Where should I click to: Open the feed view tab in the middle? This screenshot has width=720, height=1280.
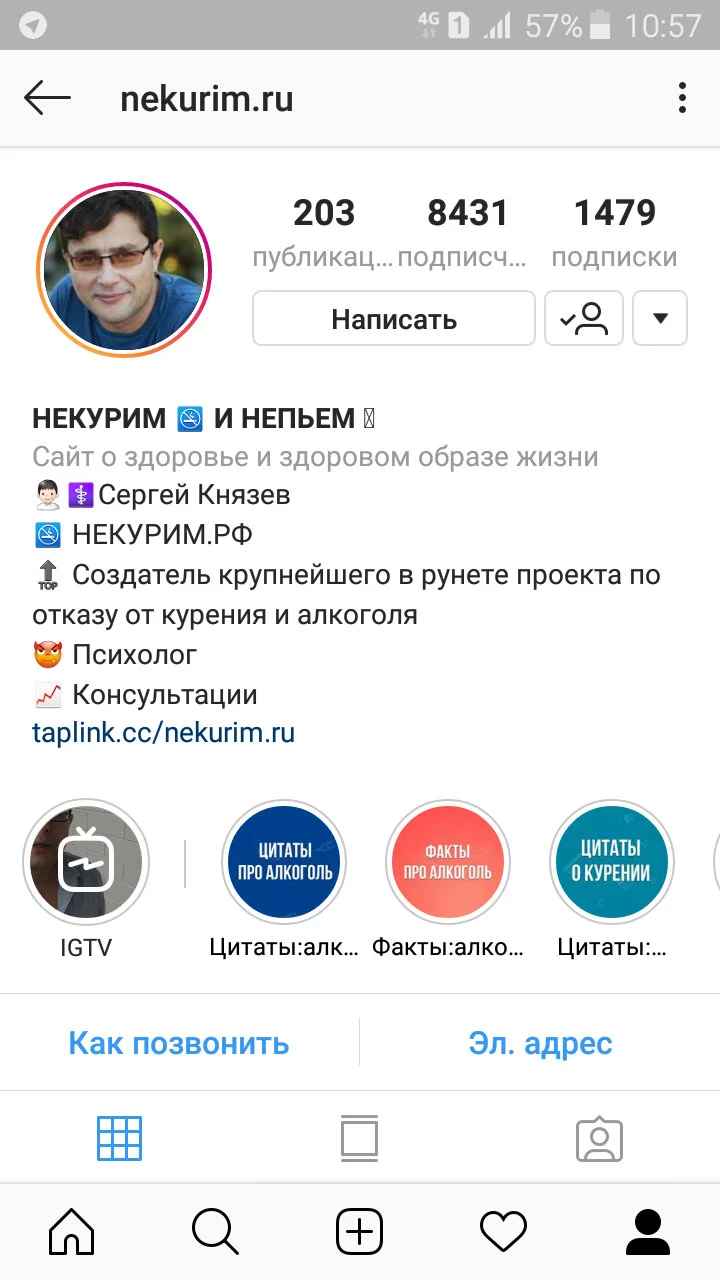[359, 1137]
